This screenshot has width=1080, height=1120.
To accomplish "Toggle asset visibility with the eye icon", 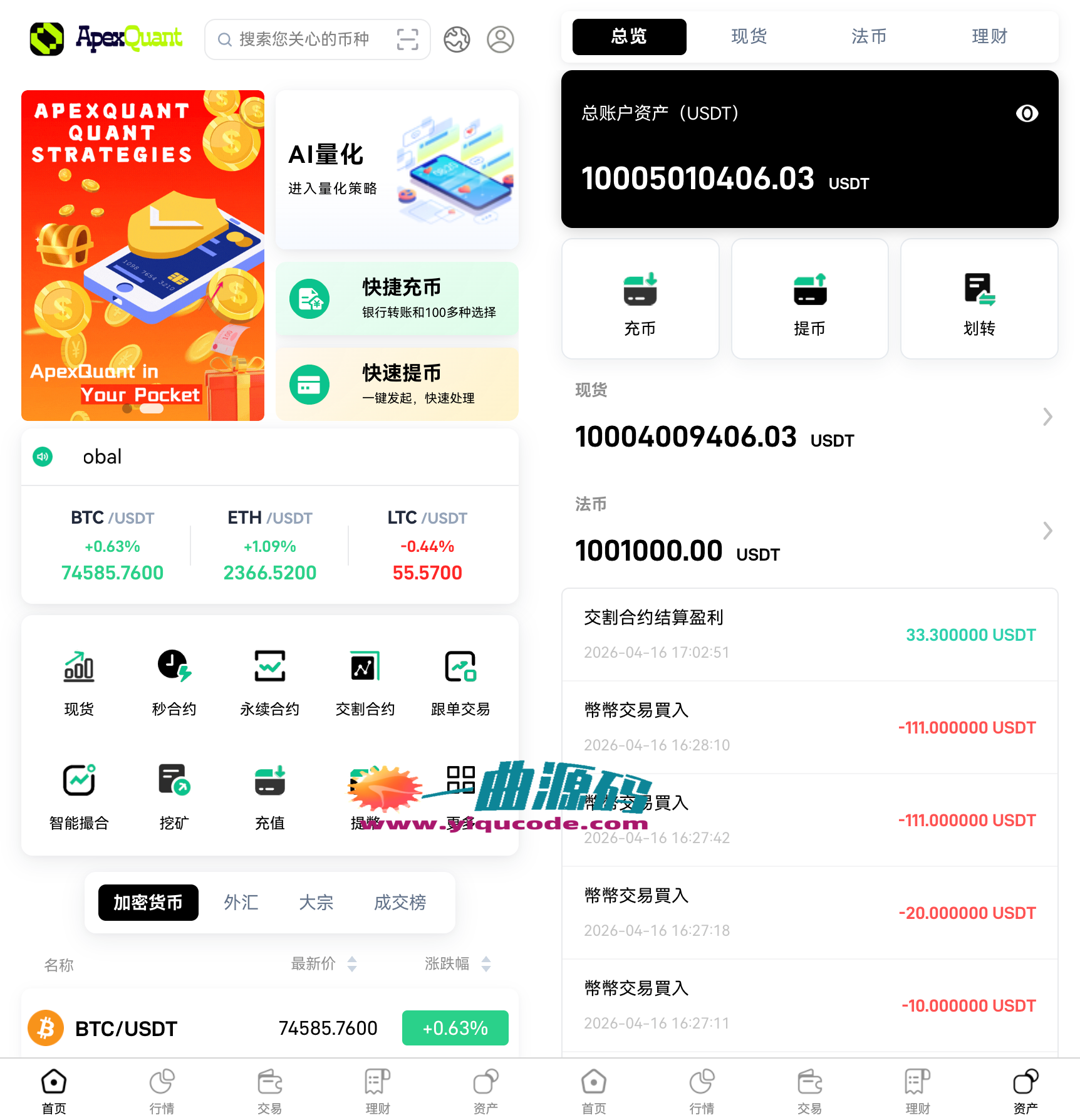I will tap(1026, 113).
